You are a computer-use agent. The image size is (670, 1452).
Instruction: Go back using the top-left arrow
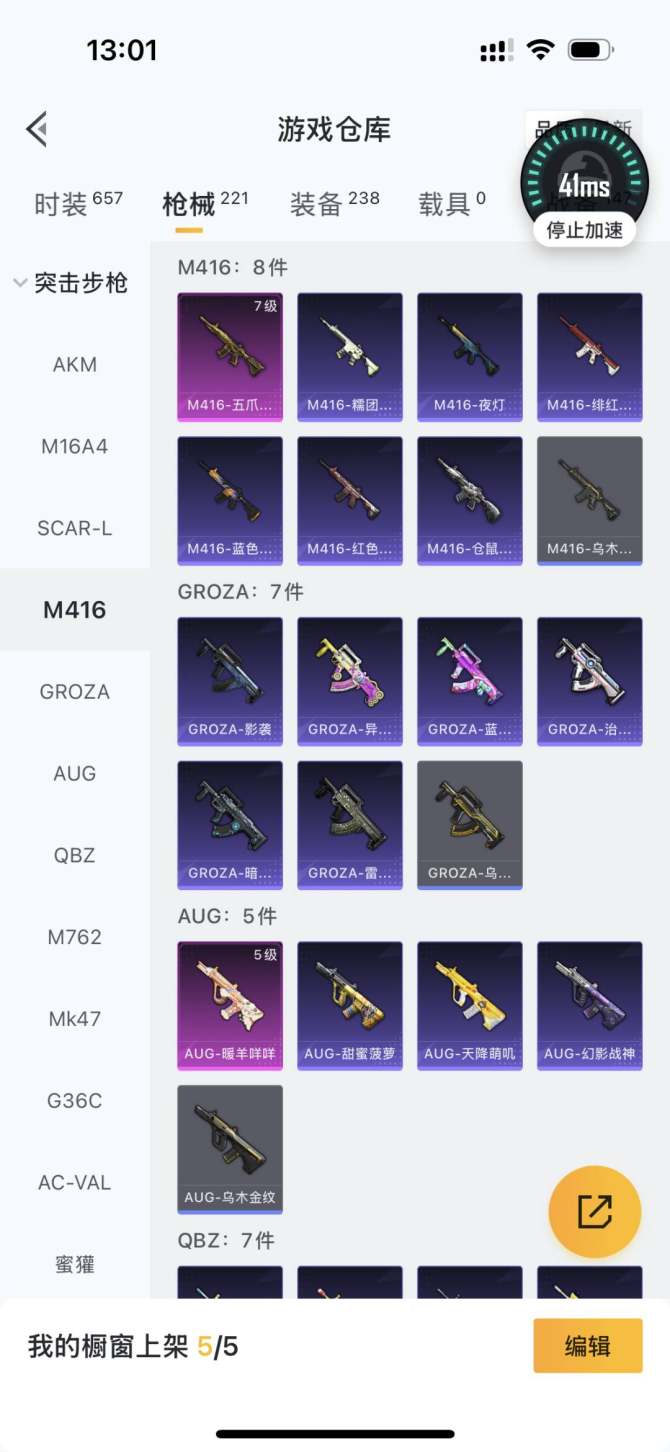tap(37, 129)
